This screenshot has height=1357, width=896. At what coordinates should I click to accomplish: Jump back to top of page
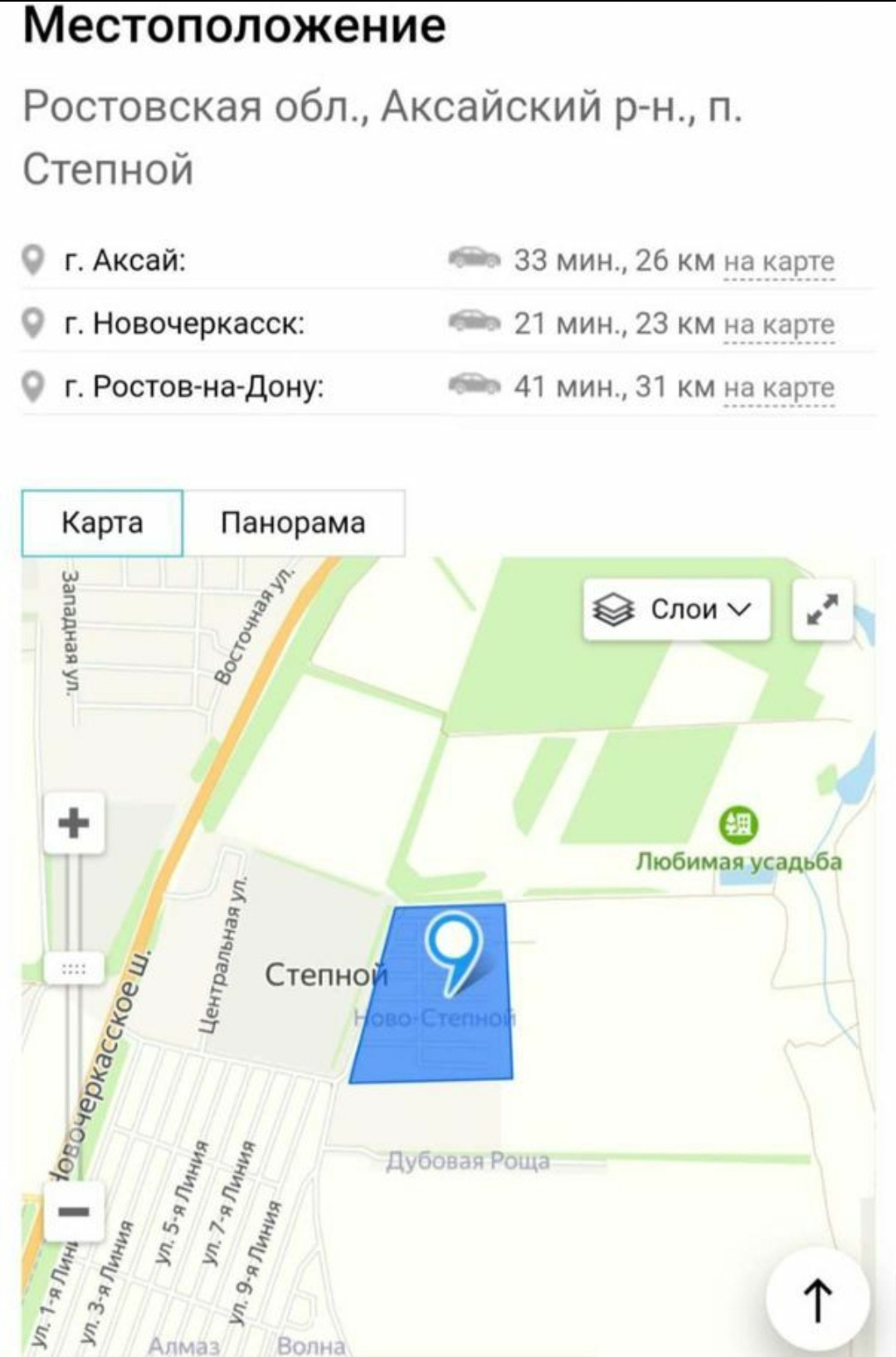click(818, 1300)
